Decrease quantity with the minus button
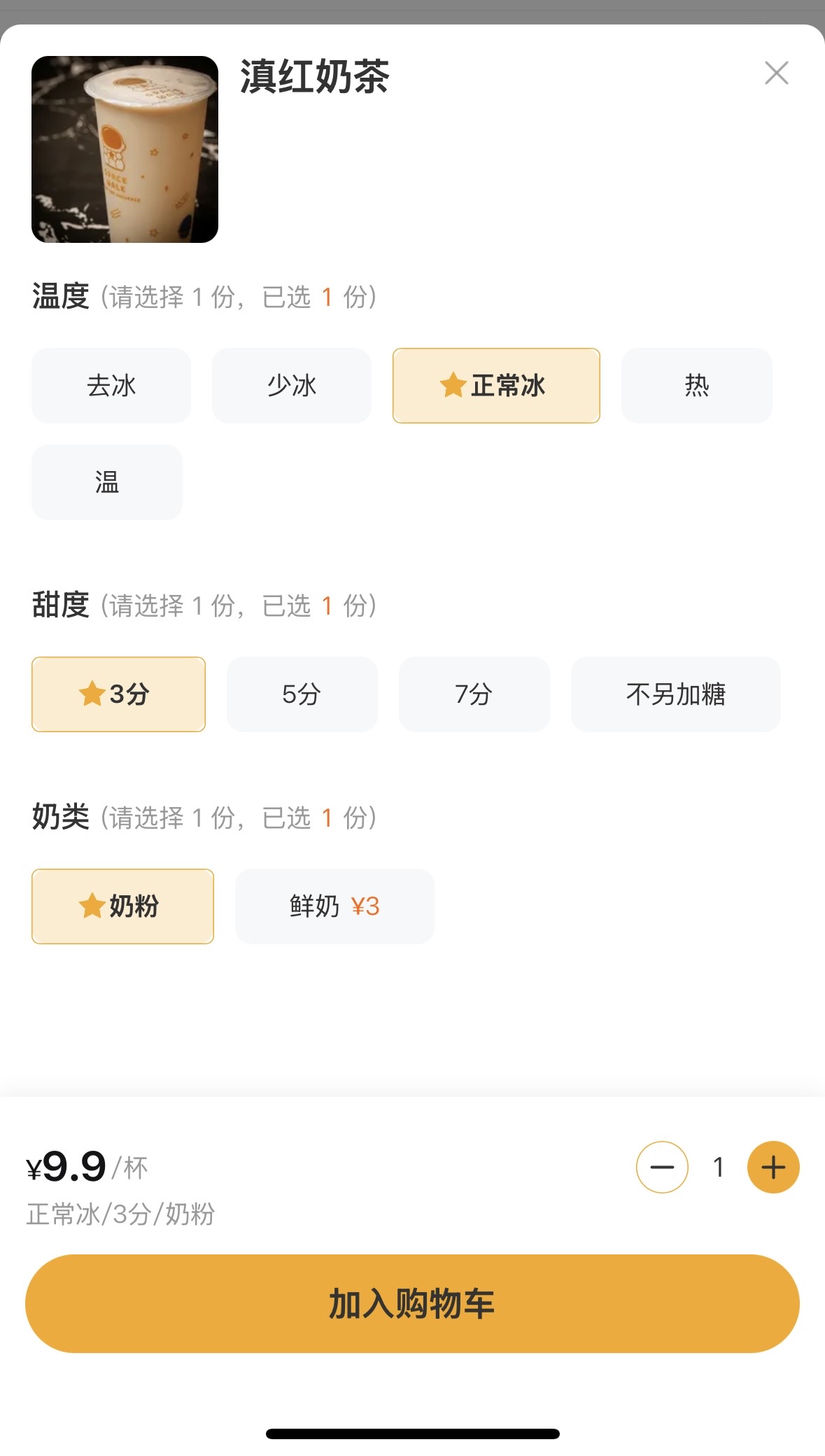825x1456 pixels. [662, 1167]
